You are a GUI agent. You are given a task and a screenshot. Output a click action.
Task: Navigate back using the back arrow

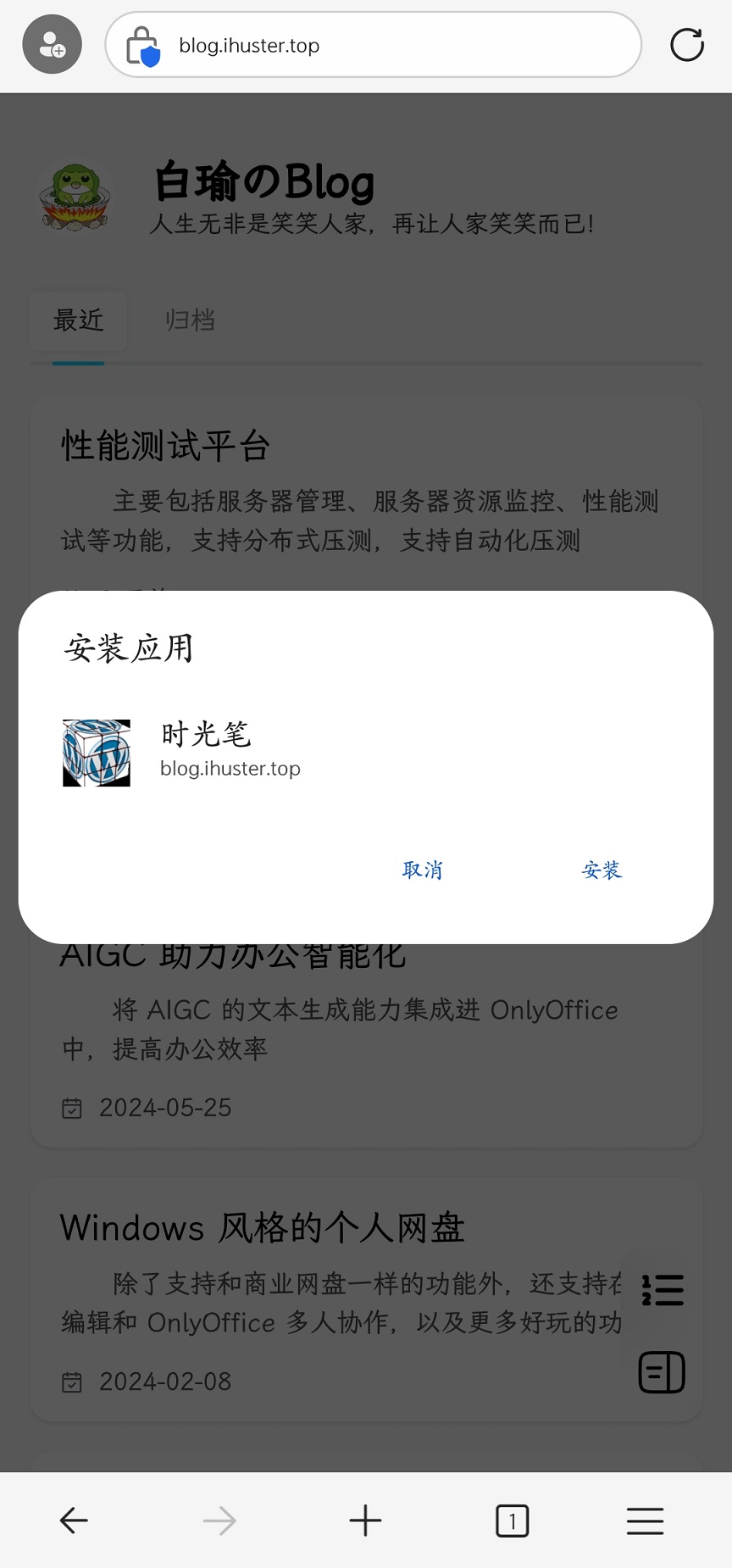(73, 1520)
